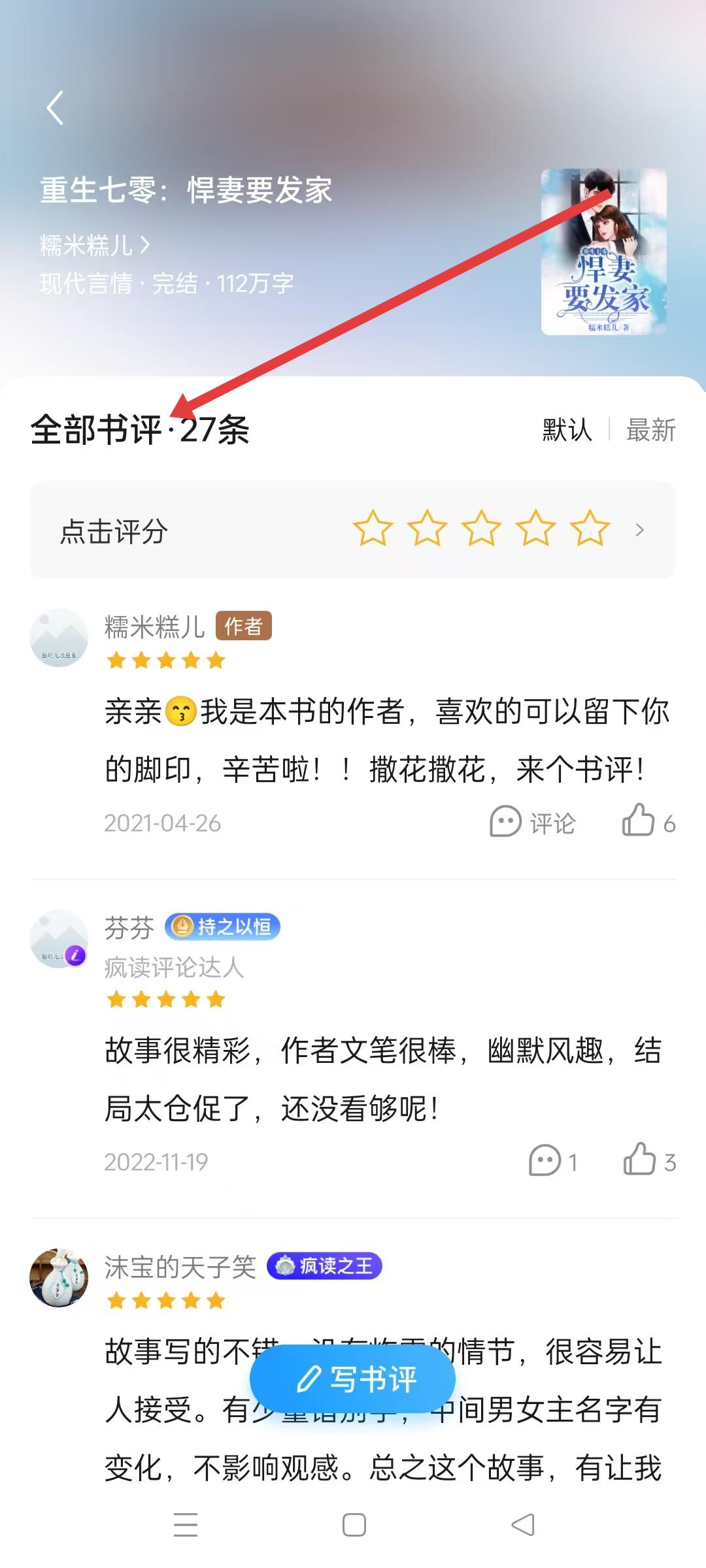Tap the system home button
This screenshot has height=1568, width=706.
[x=354, y=1526]
